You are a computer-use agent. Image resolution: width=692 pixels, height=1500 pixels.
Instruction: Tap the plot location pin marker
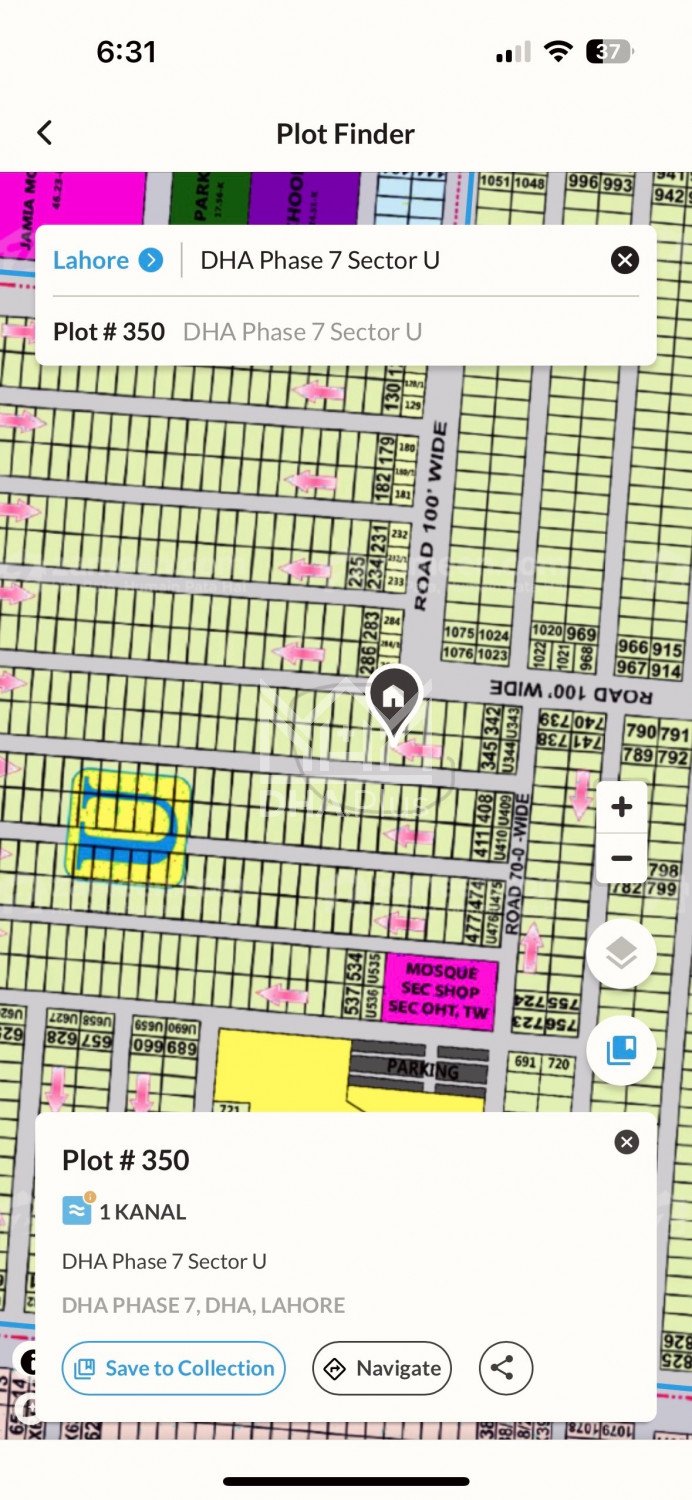pyautogui.click(x=394, y=697)
